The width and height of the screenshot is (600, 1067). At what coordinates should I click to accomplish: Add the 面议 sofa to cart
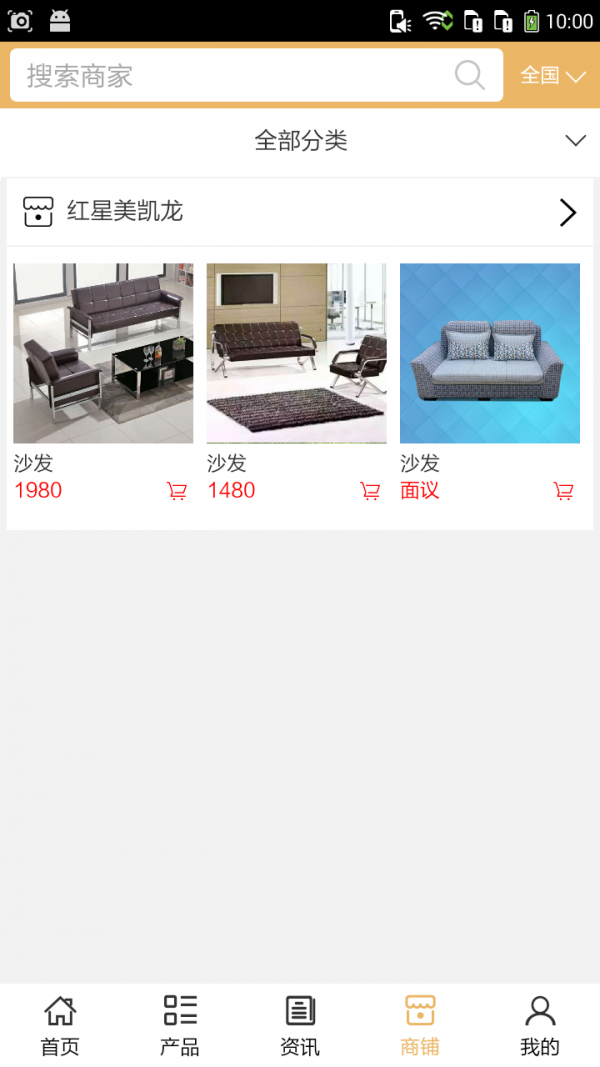[564, 491]
